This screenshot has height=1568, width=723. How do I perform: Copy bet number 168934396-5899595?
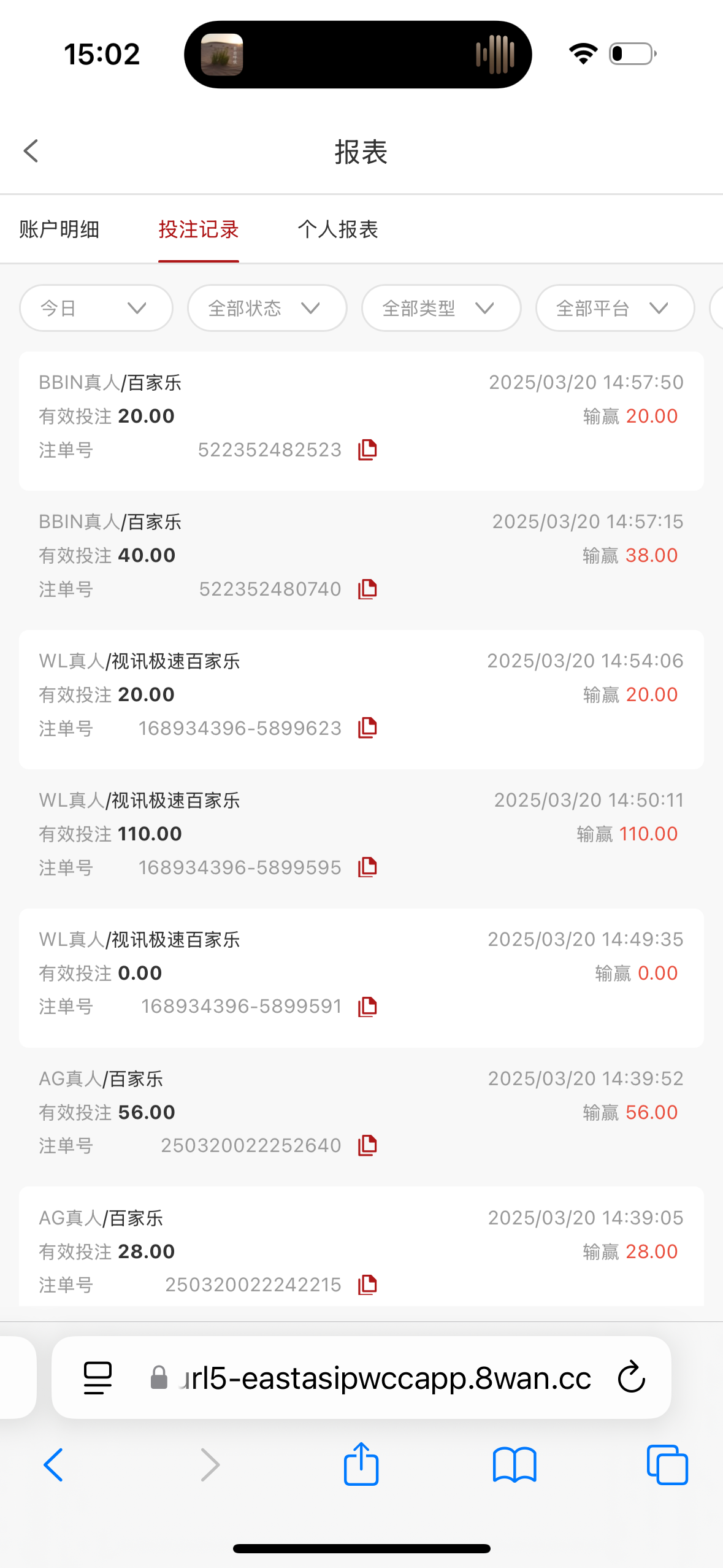(x=367, y=867)
